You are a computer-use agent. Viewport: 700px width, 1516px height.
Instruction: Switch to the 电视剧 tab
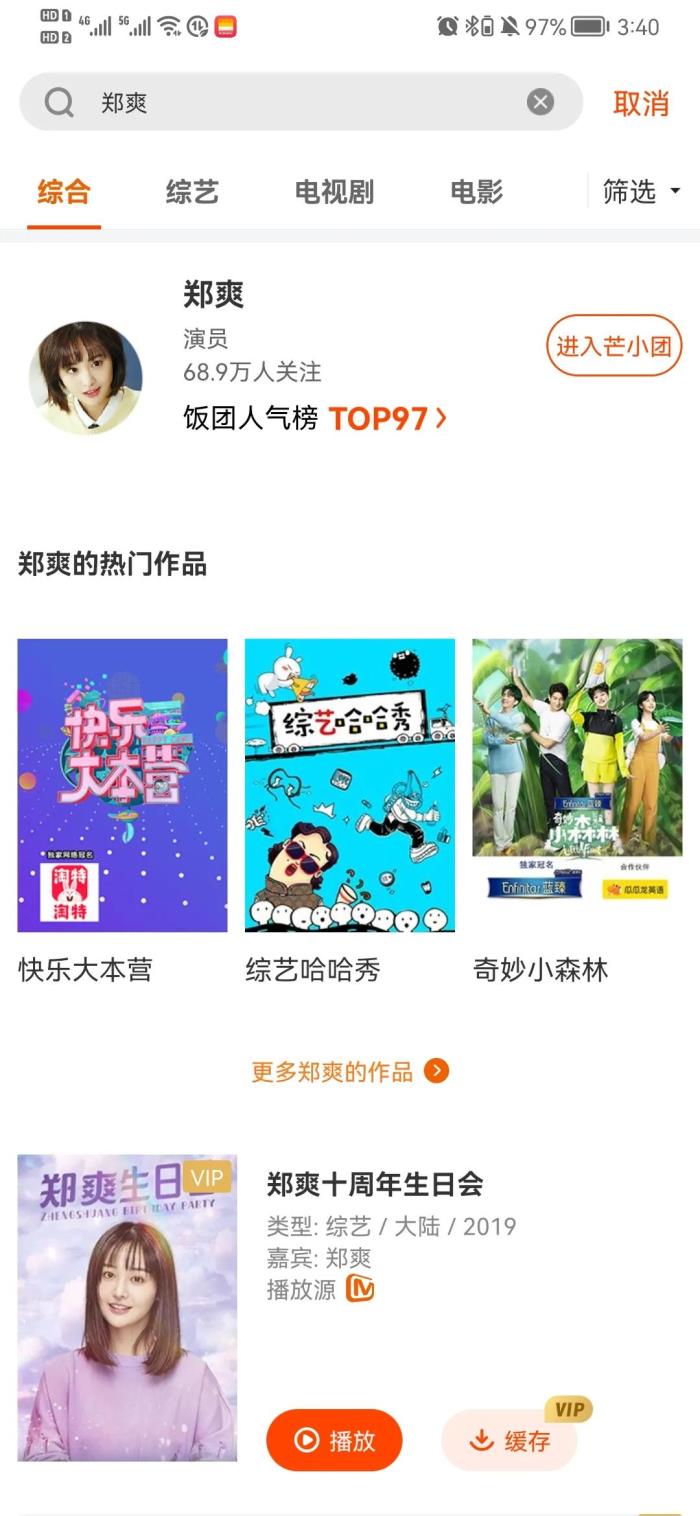(x=334, y=192)
